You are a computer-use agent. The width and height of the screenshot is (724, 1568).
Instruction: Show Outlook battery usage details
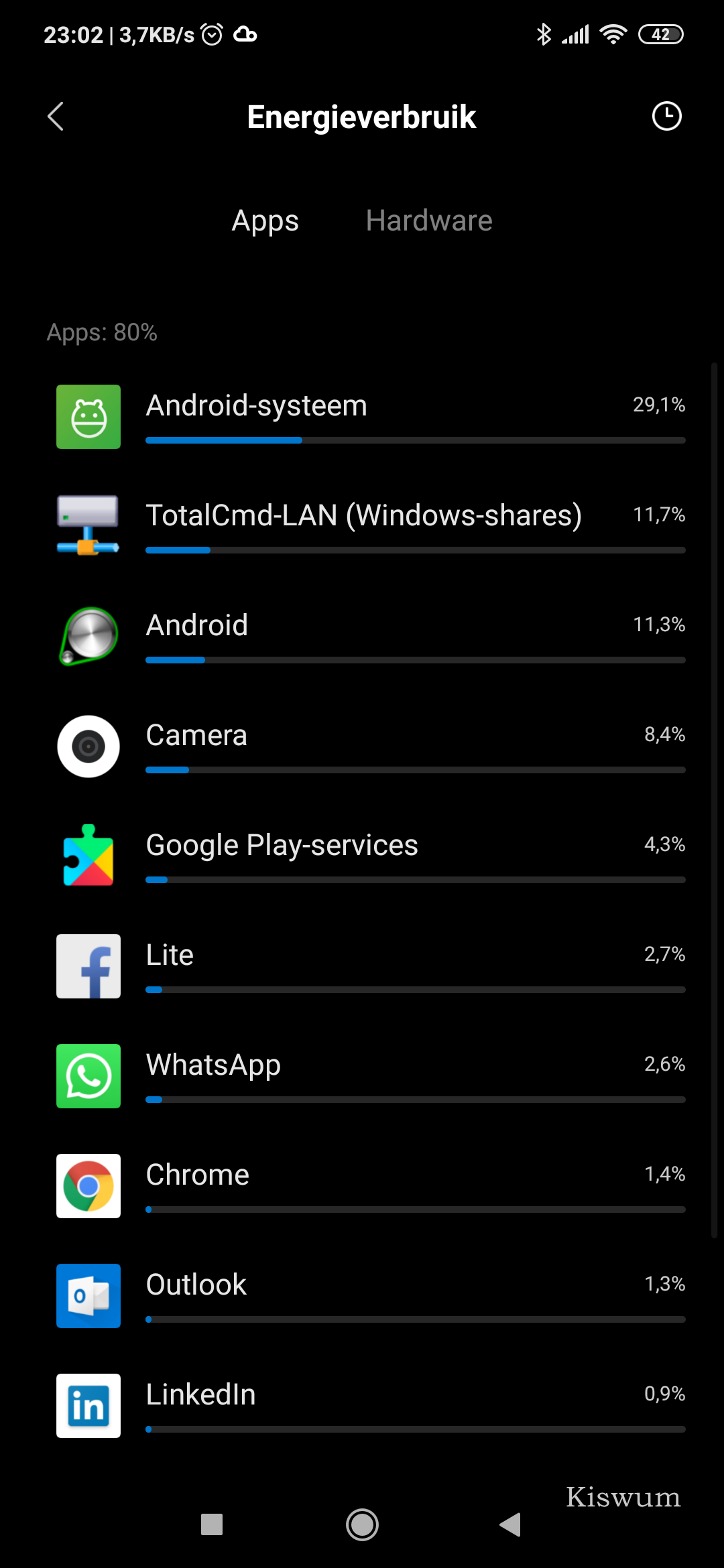click(362, 1296)
